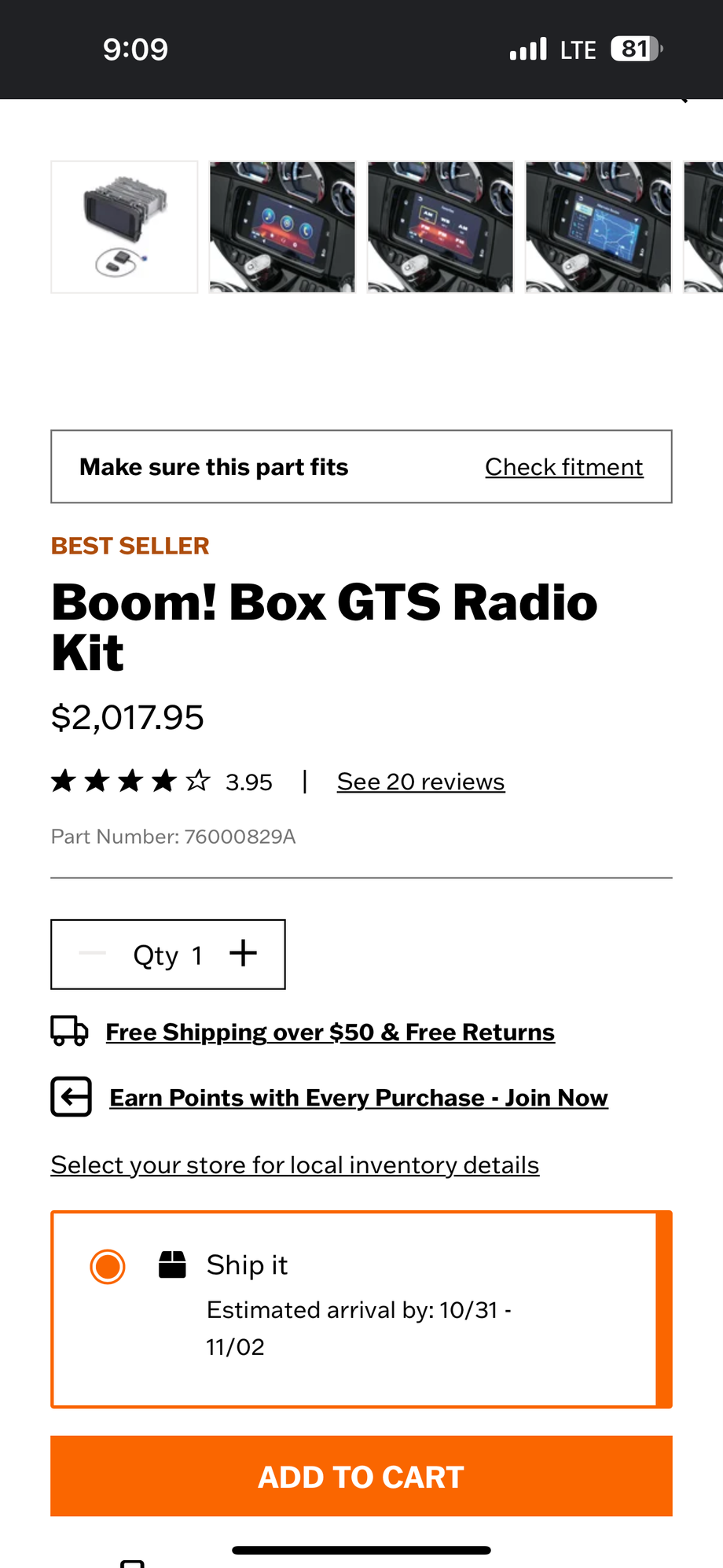The width and height of the screenshot is (723, 1568).
Task: Open Earn Points with Every Purchase link
Action: point(358,1098)
